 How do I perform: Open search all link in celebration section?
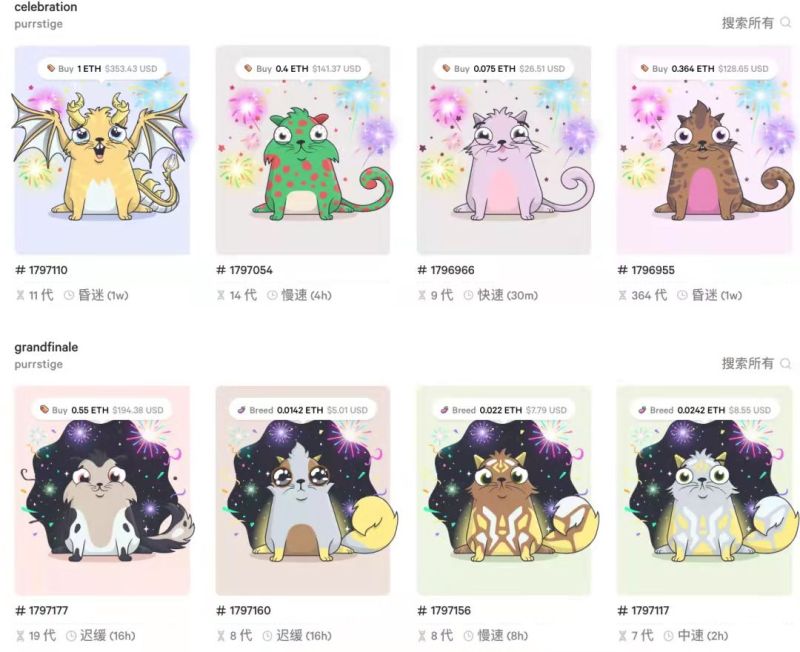click(756, 23)
